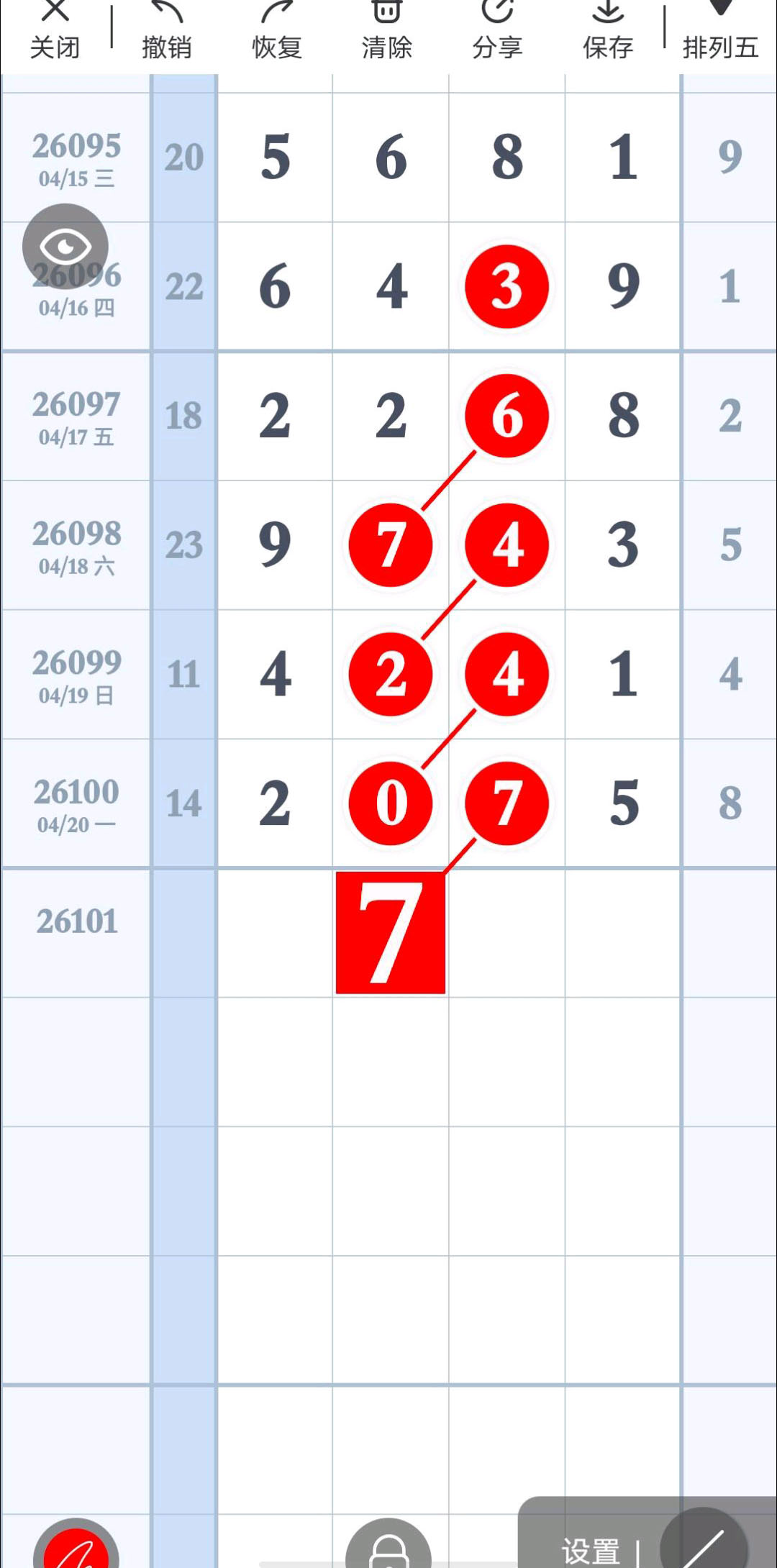The height and width of the screenshot is (1568, 777).
Task: Tap the lock button at bottom
Action: tap(388, 1546)
